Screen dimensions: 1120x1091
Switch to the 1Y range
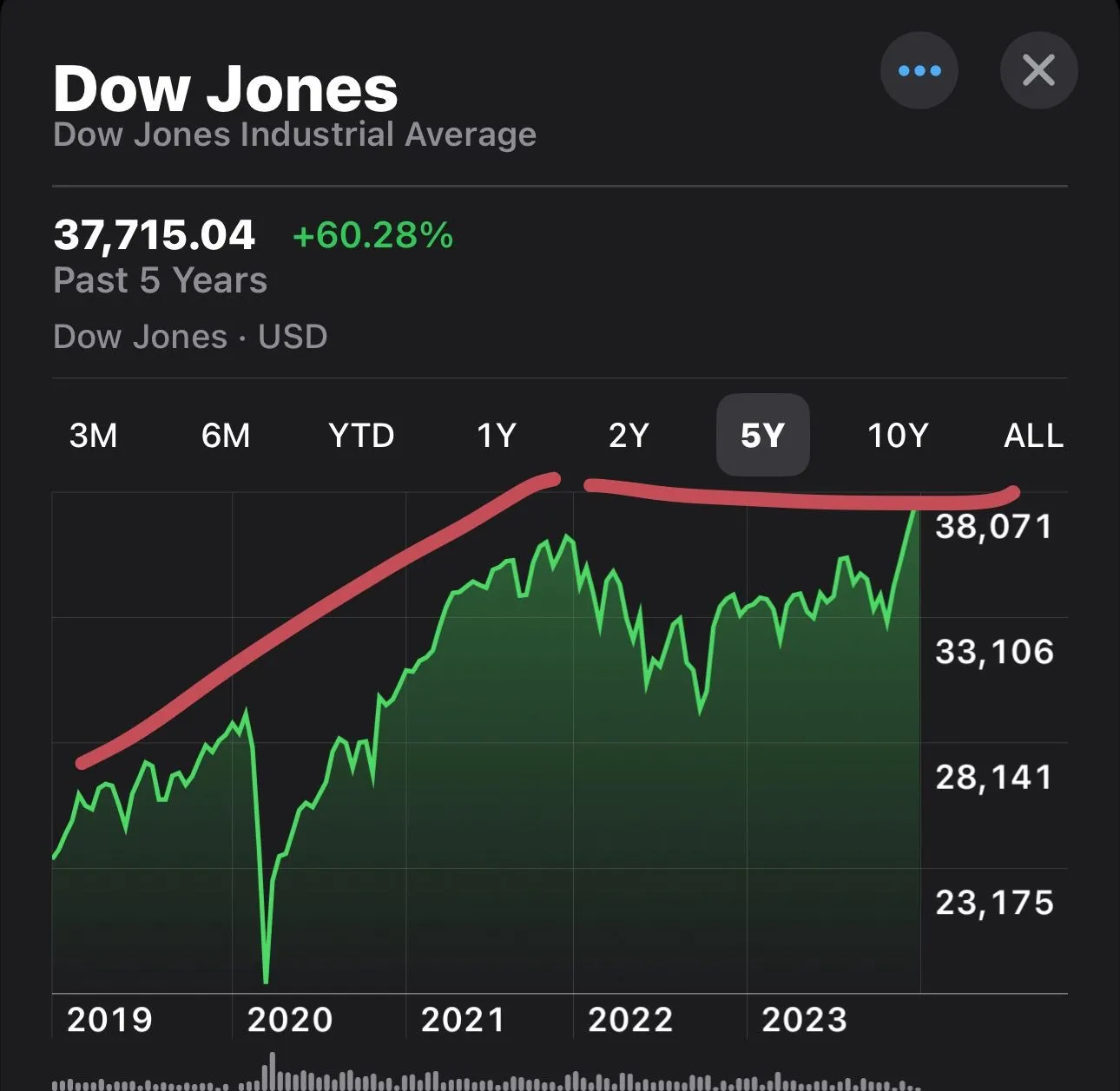pyautogui.click(x=497, y=435)
